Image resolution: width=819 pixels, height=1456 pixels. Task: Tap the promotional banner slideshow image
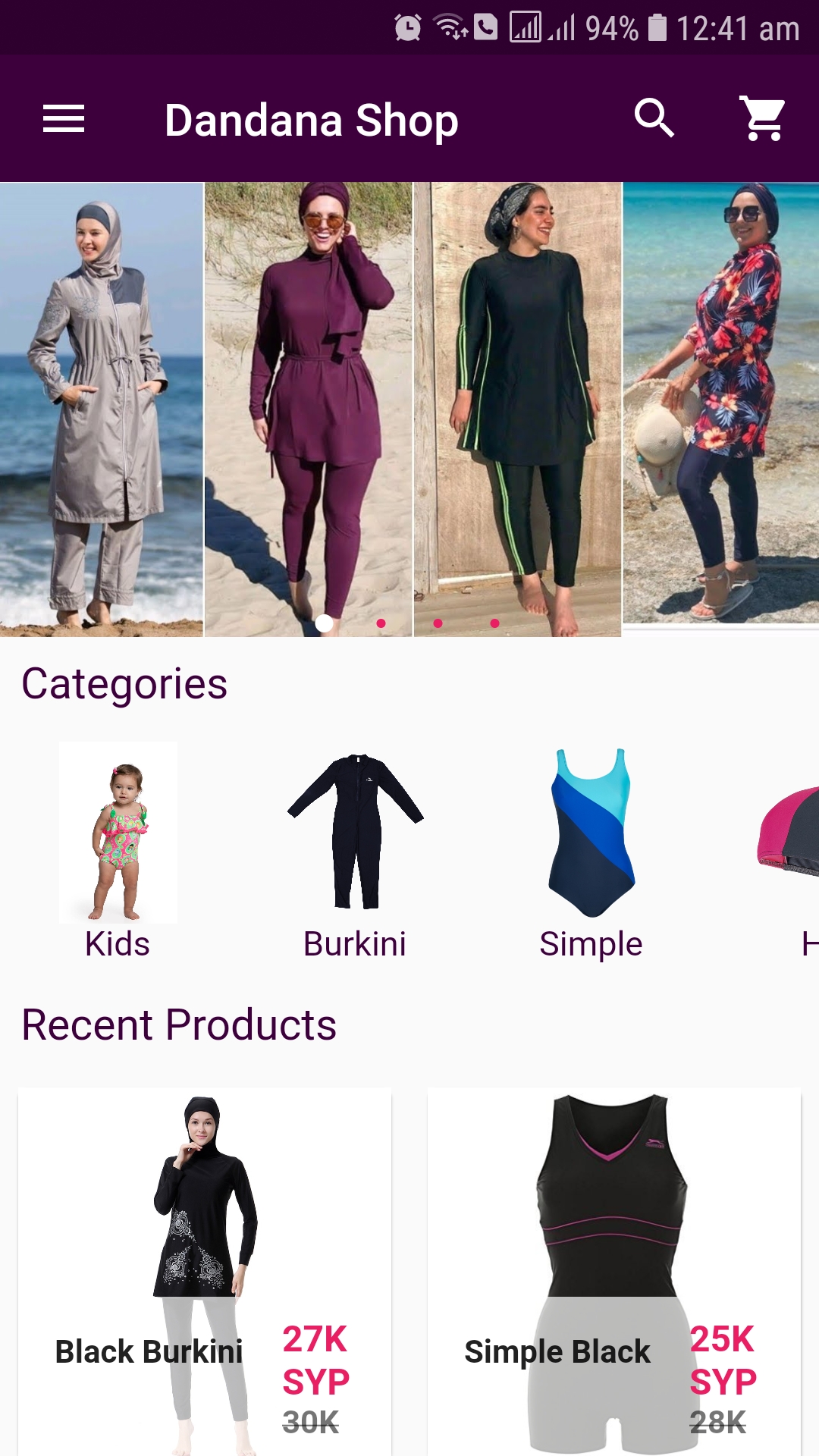(409, 409)
